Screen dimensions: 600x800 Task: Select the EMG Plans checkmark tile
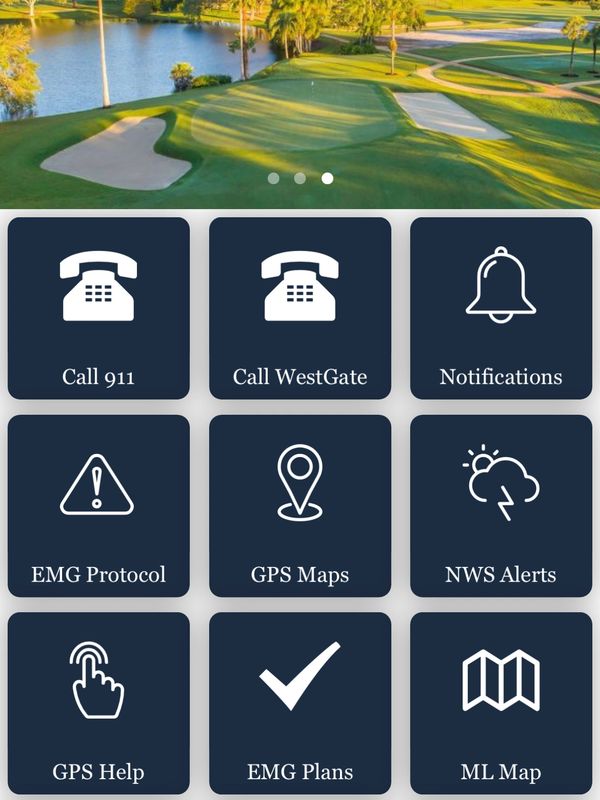(x=300, y=703)
